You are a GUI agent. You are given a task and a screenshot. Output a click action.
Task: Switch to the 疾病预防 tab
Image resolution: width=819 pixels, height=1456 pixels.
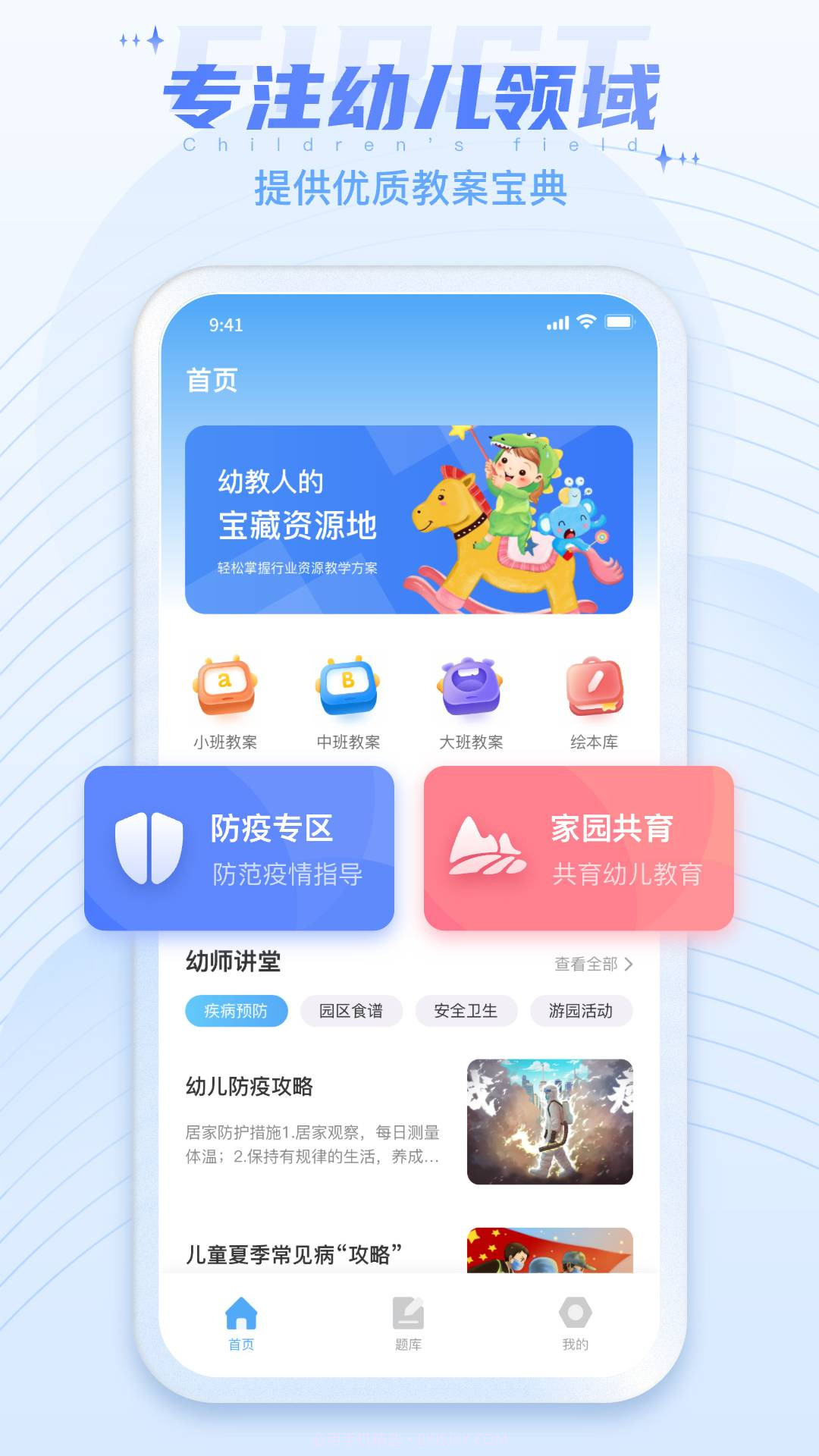coord(238,1011)
